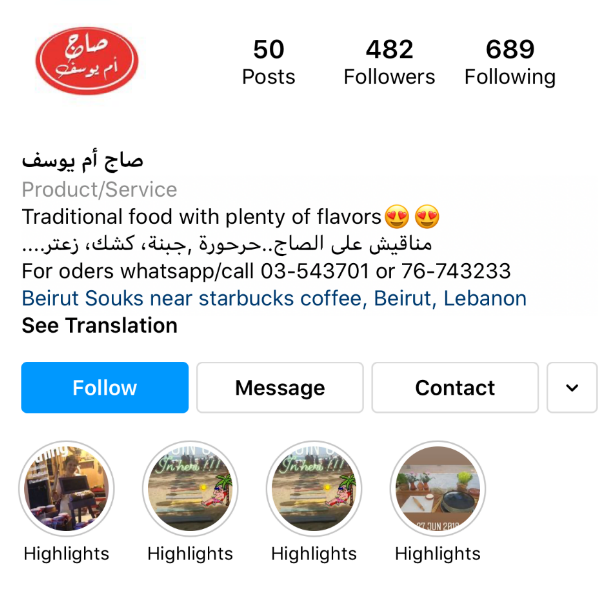Expand suggested accounts with the chevron

[x=572, y=388]
